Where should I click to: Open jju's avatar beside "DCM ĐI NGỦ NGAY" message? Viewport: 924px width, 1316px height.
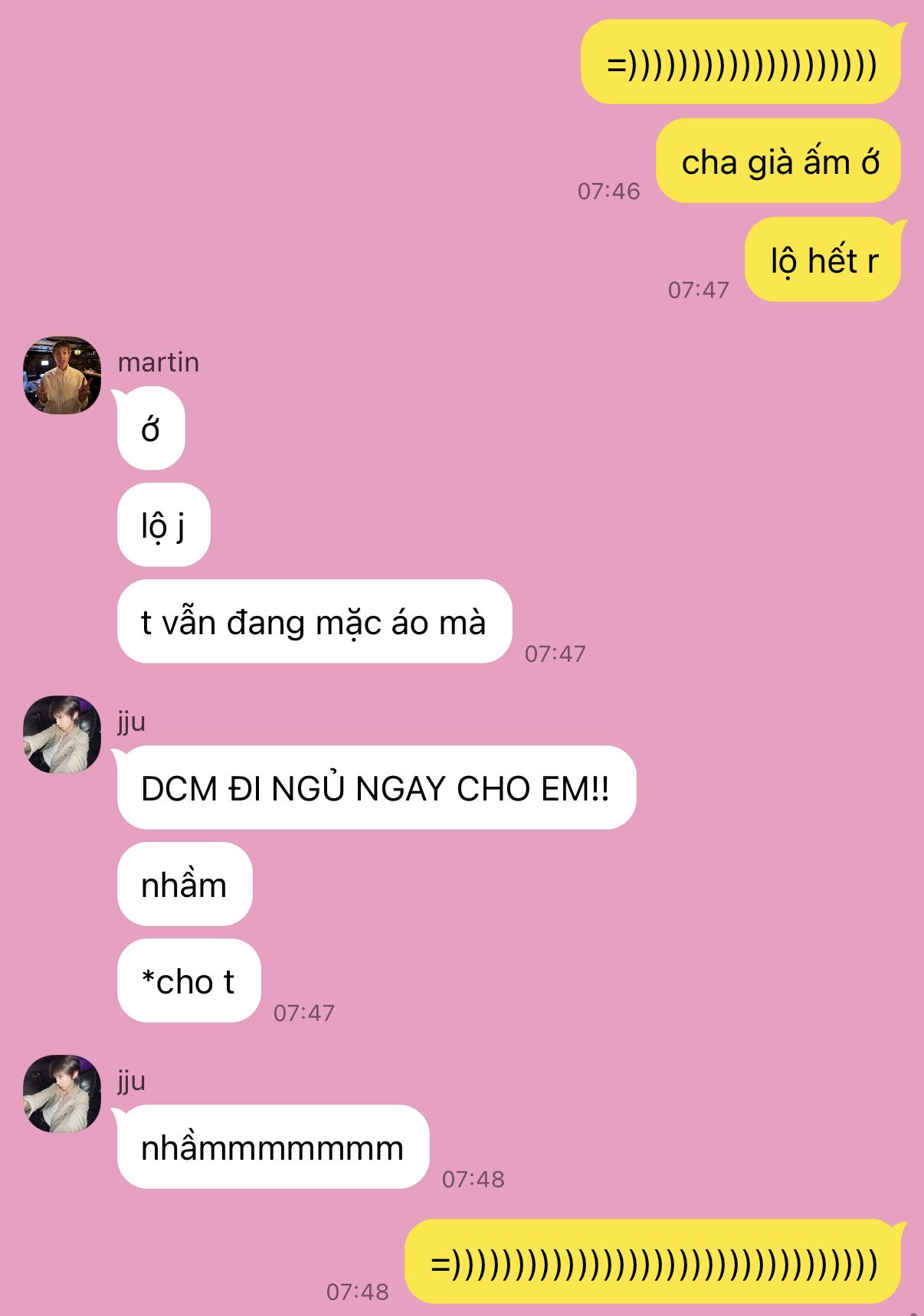[x=62, y=735]
